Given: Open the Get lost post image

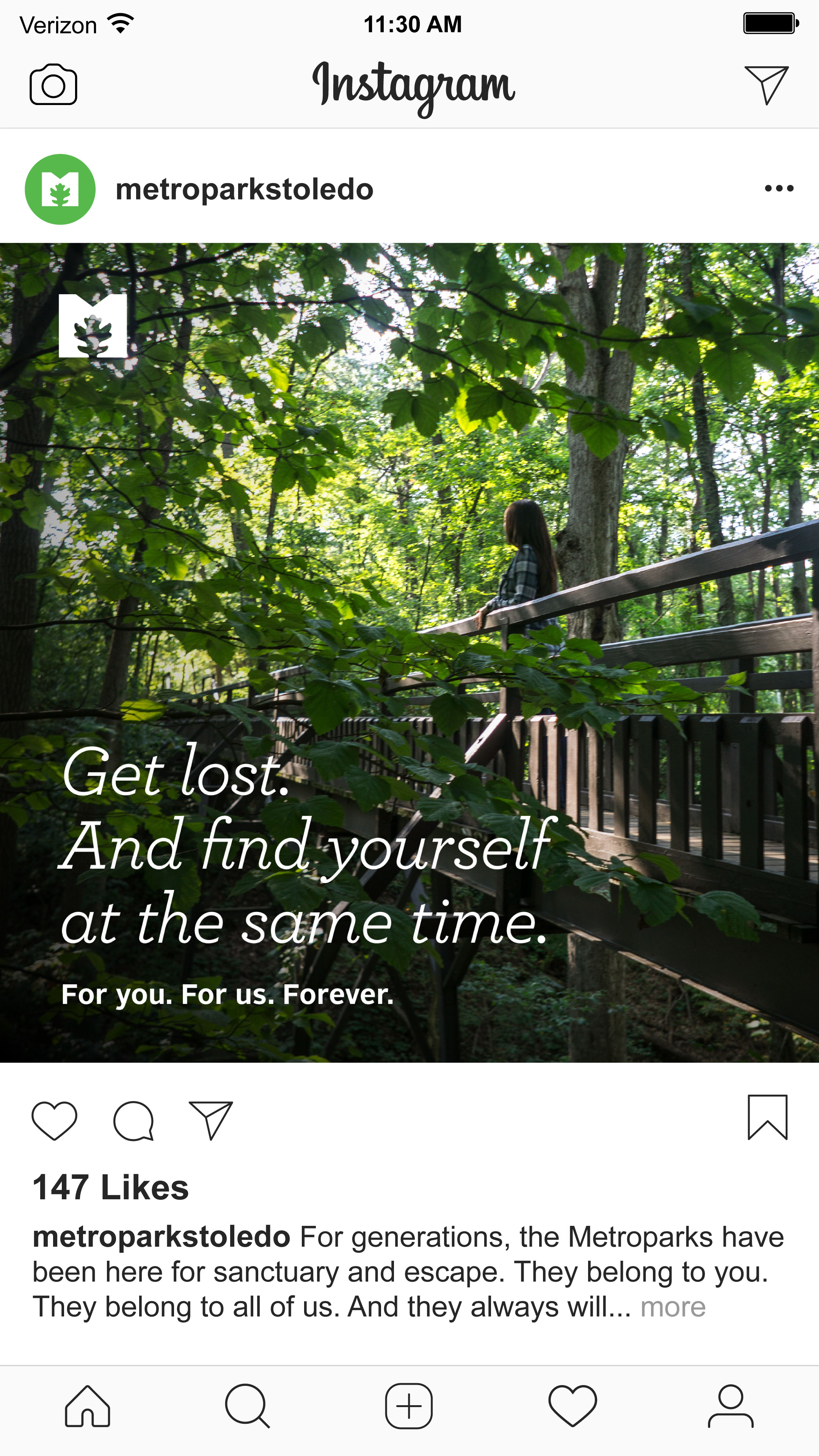Looking at the screenshot, I should coord(409,653).
